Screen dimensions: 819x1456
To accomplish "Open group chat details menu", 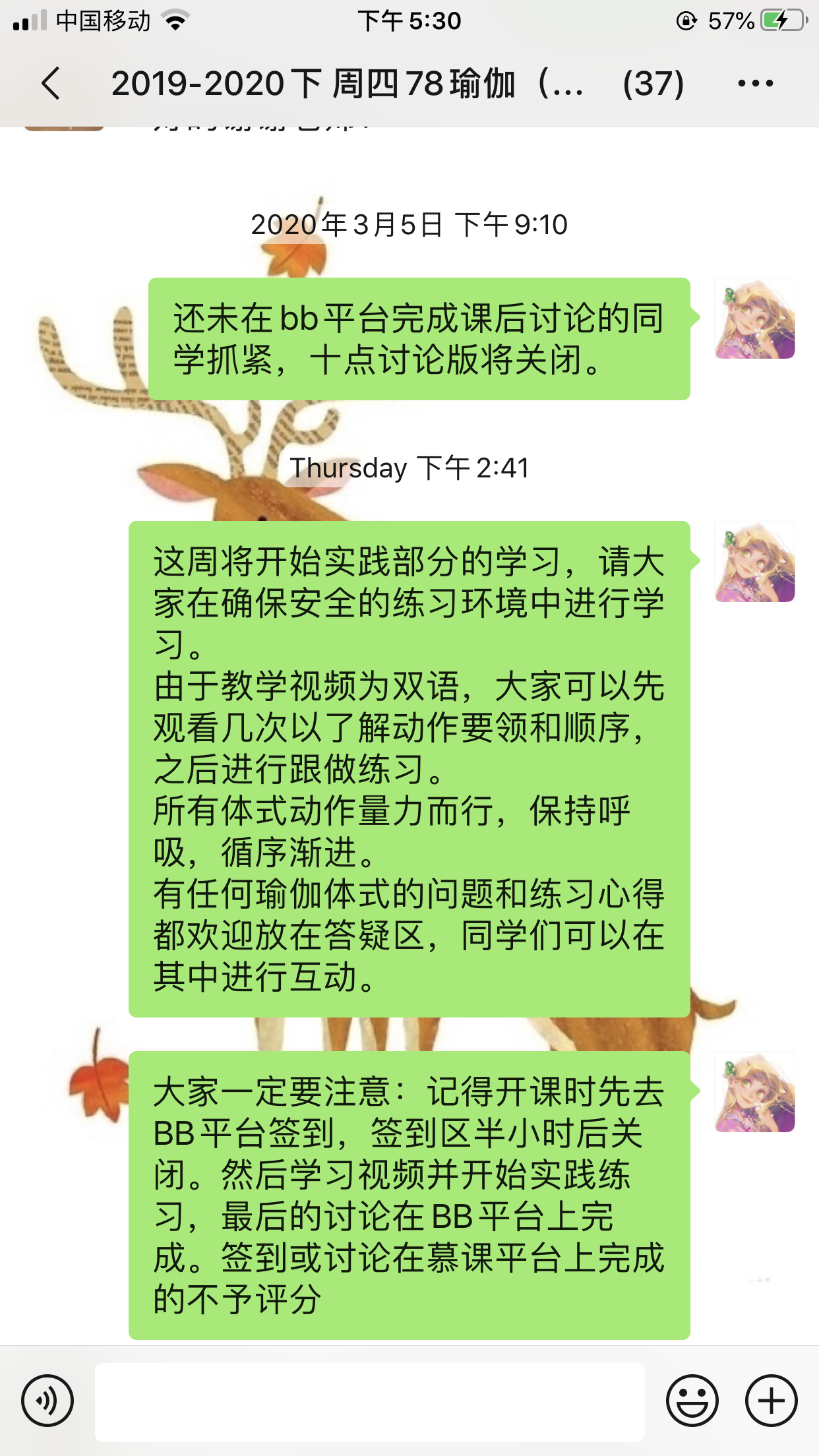I will point(755,84).
